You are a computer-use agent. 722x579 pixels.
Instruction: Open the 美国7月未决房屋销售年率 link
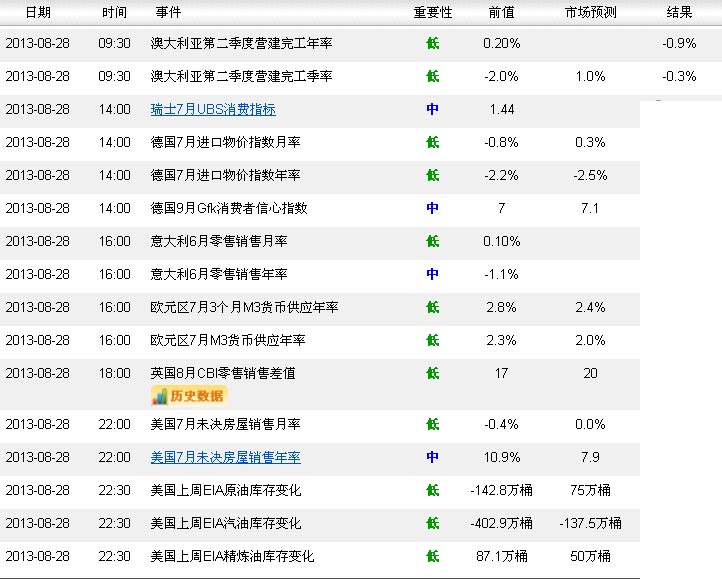tap(225, 457)
